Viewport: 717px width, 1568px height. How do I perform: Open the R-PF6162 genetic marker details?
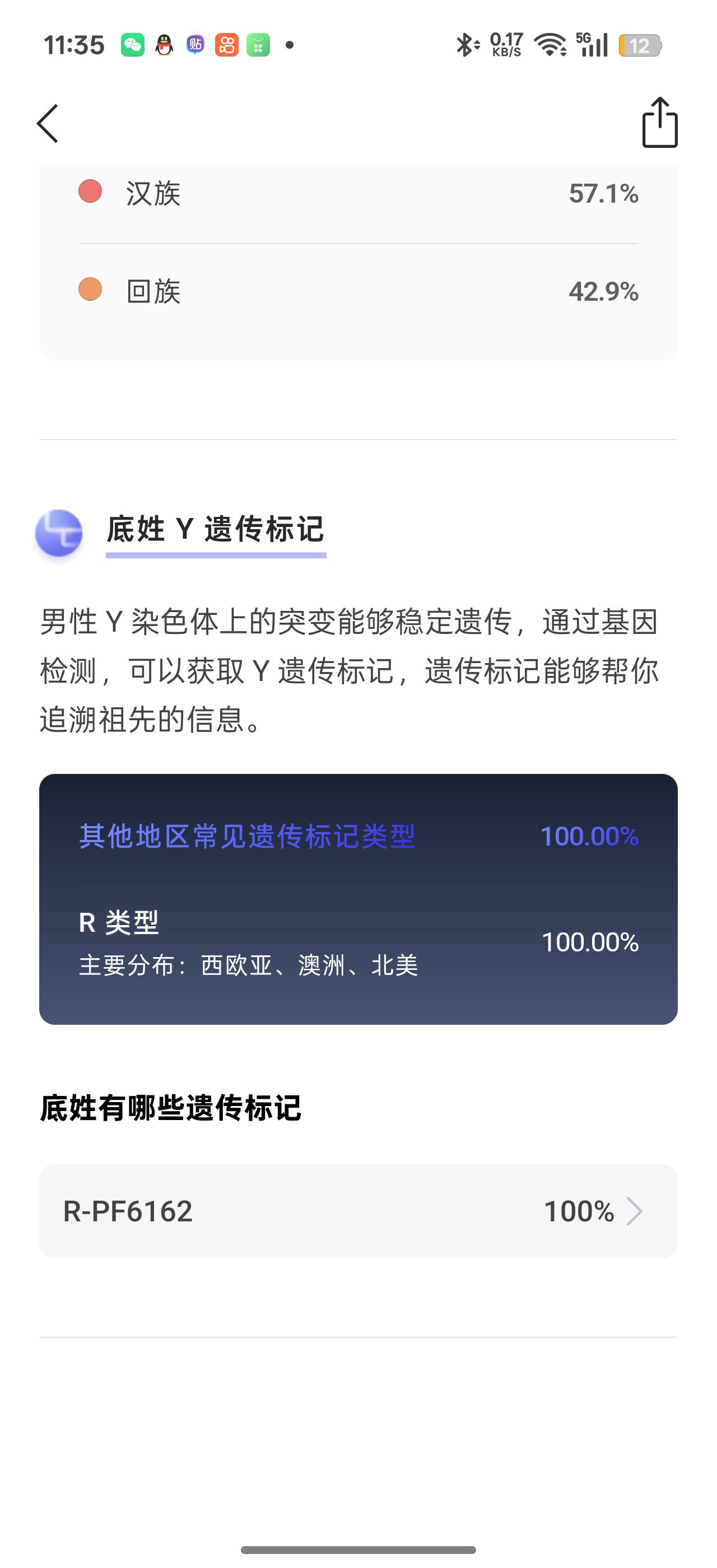[358, 1211]
